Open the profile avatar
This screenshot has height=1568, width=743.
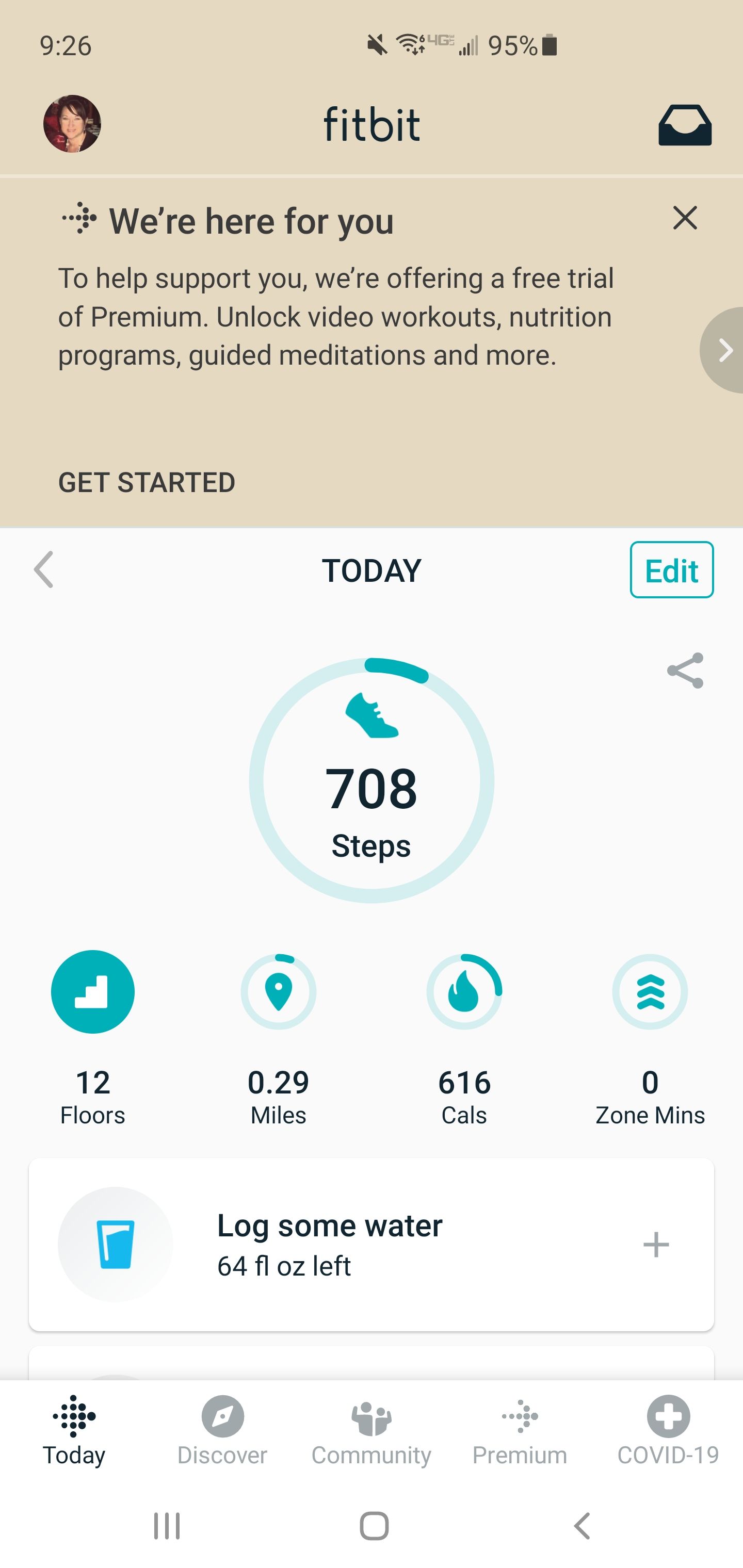[72, 124]
